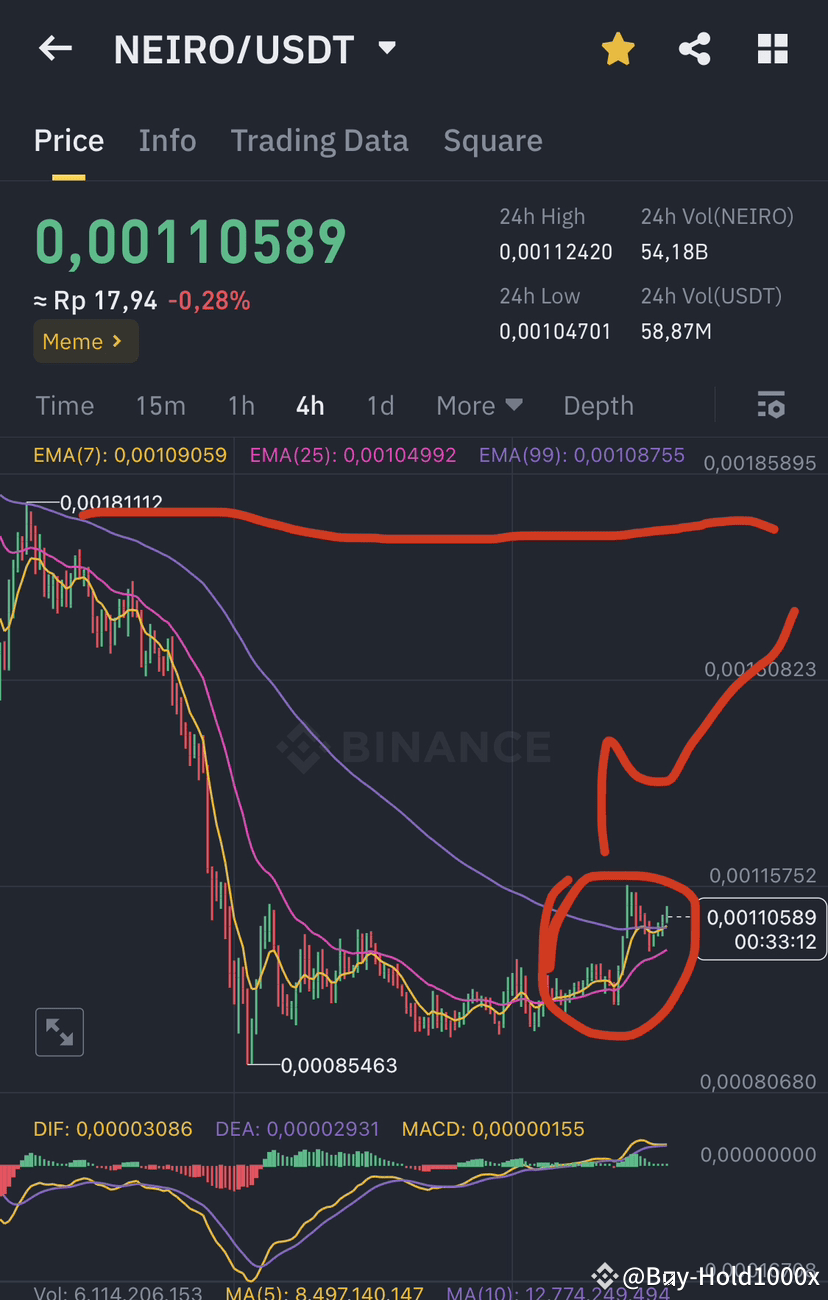Screen dimensions: 828x1300
Task: Share the NEIRO/USDT chart
Action: 694,48
